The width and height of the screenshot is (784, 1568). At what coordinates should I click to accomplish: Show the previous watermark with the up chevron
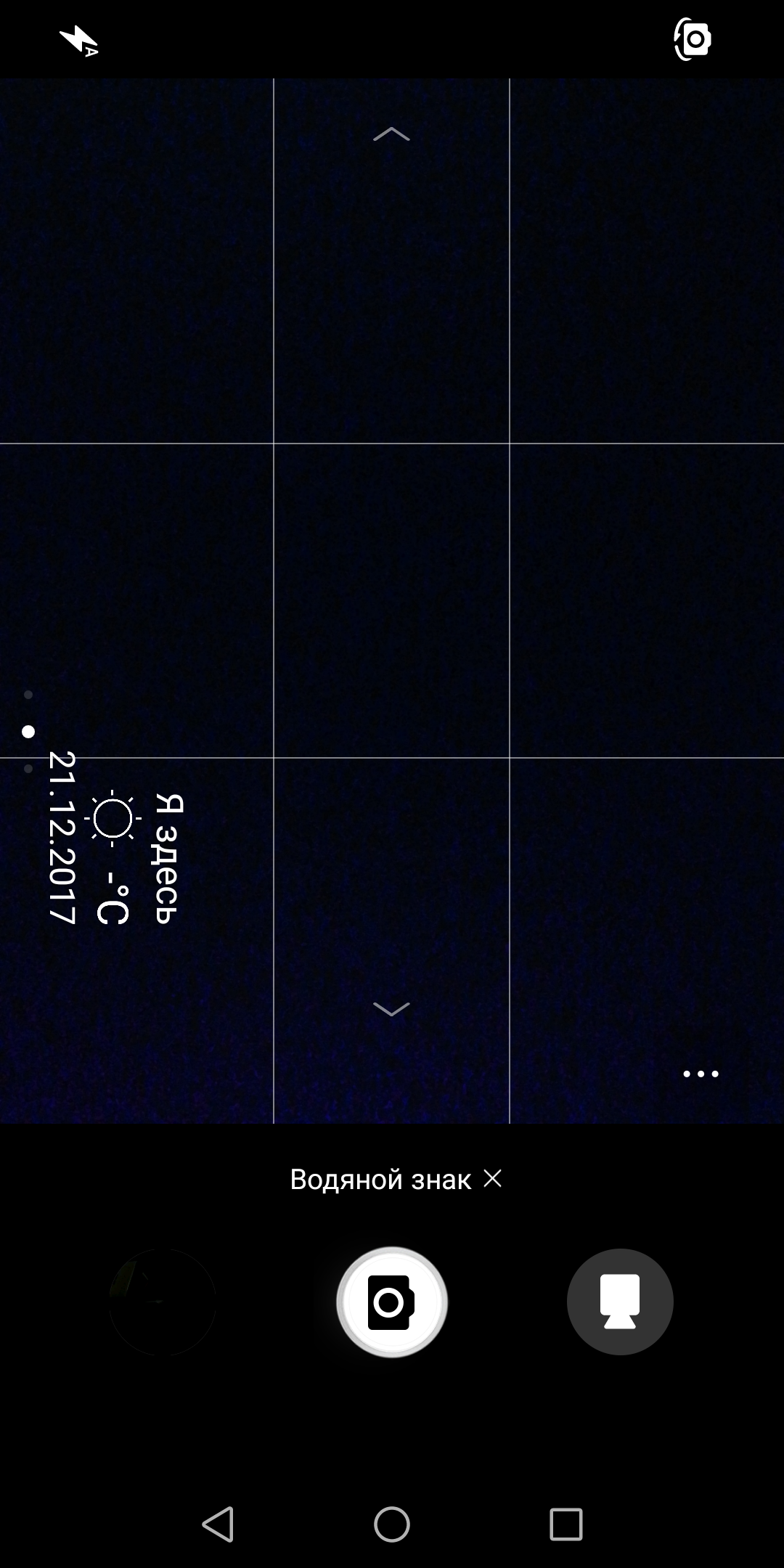click(x=391, y=134)
